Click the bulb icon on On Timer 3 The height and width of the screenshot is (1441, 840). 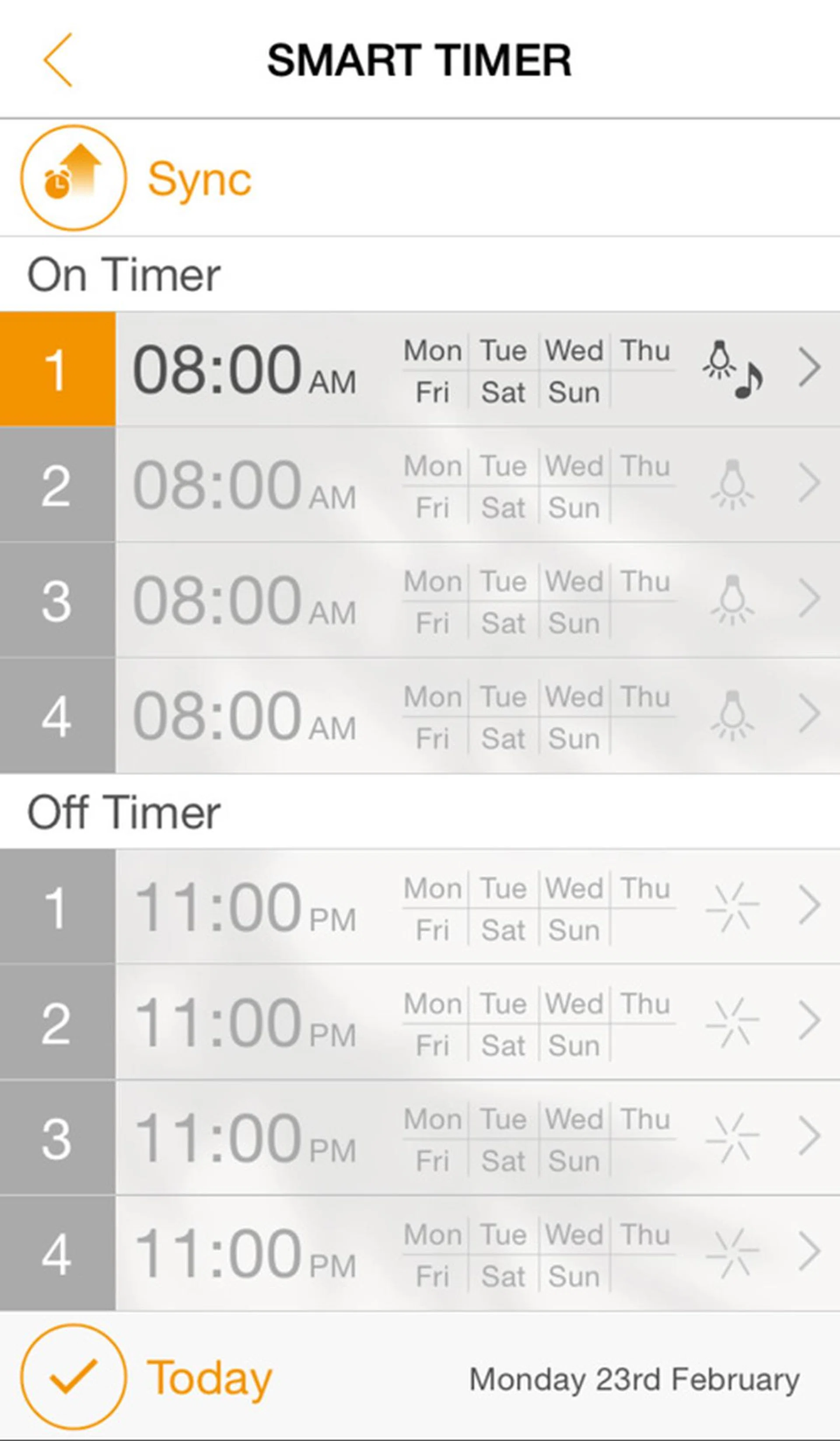tap(732, 600)
